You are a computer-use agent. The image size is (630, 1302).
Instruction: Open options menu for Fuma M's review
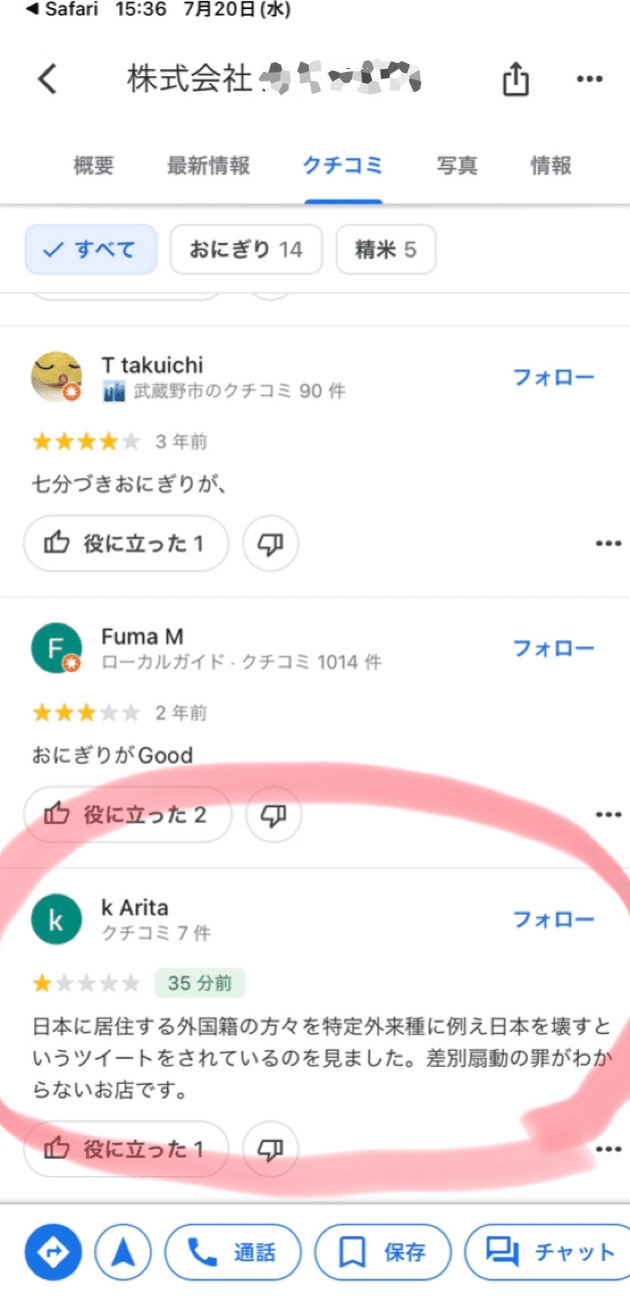(x=608, y=815)
